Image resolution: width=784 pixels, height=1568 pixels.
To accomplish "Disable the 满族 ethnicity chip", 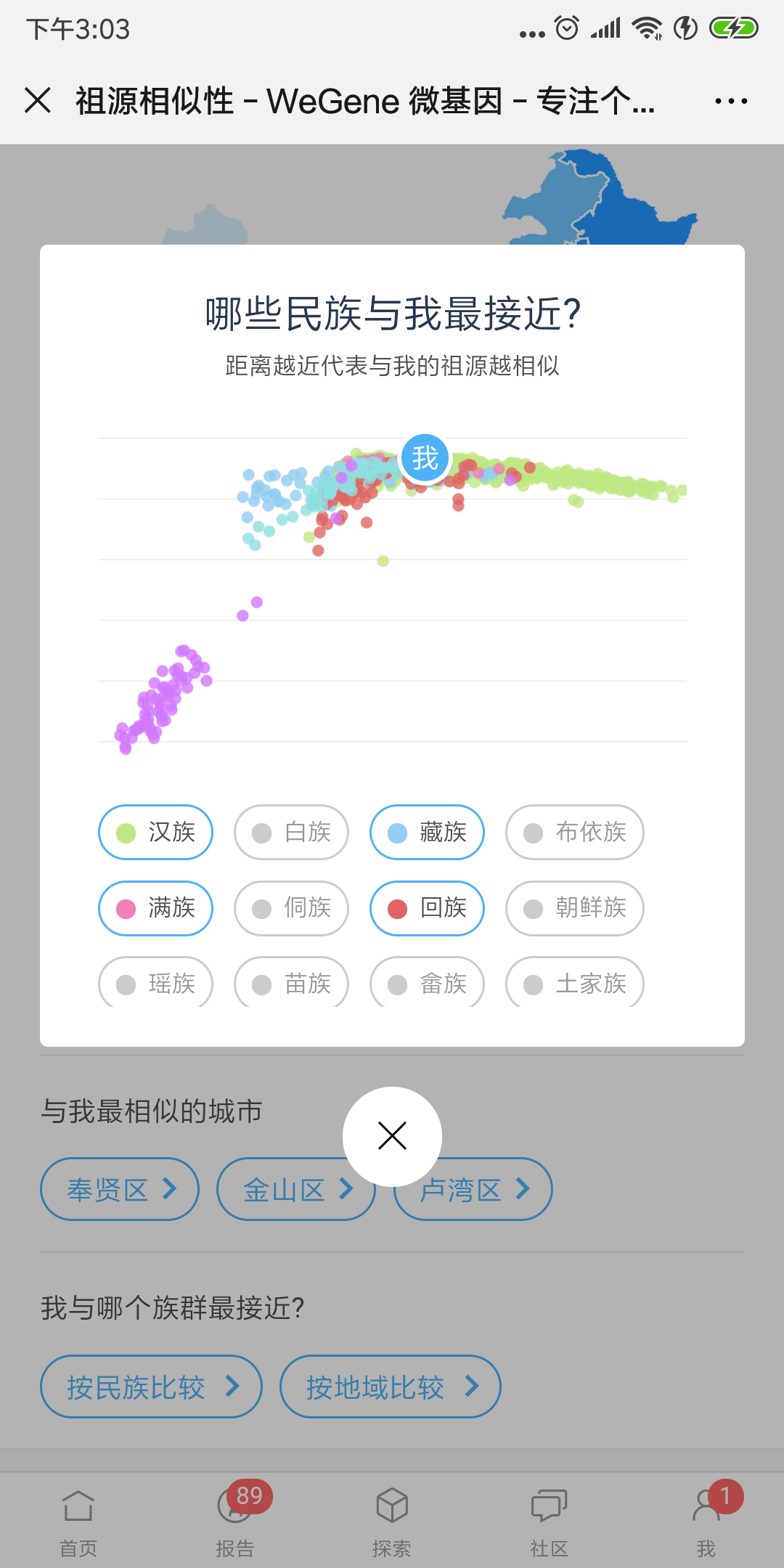I will [x=155, y=908].
